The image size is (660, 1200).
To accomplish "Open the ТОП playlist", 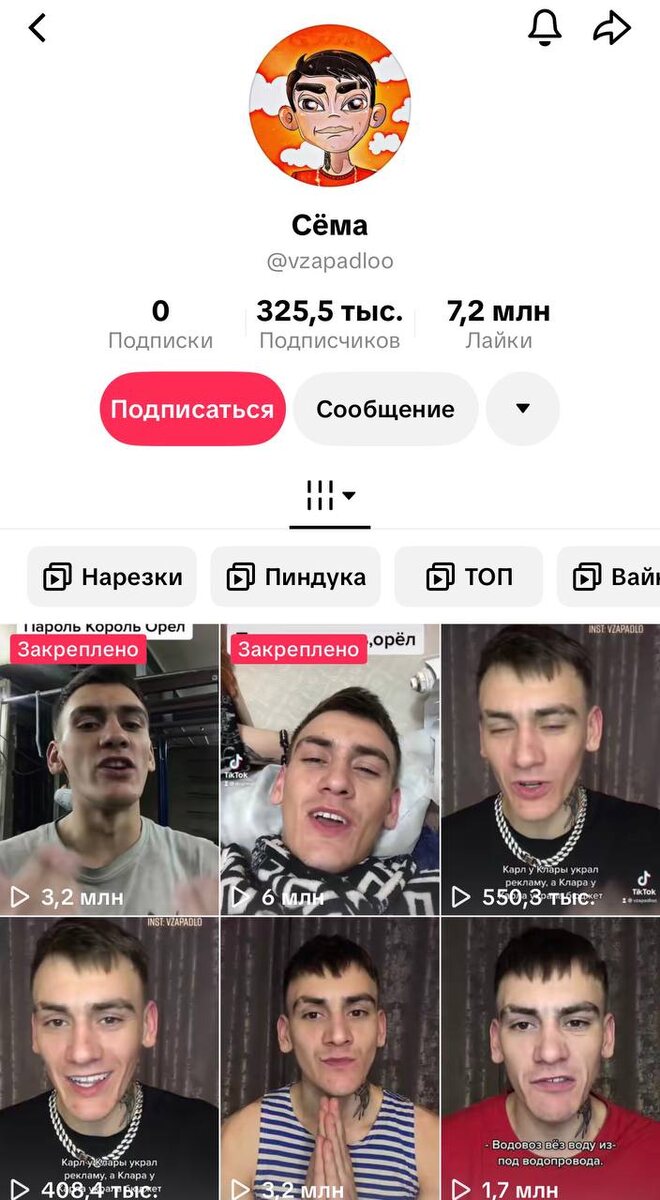I will coord(469,577).
